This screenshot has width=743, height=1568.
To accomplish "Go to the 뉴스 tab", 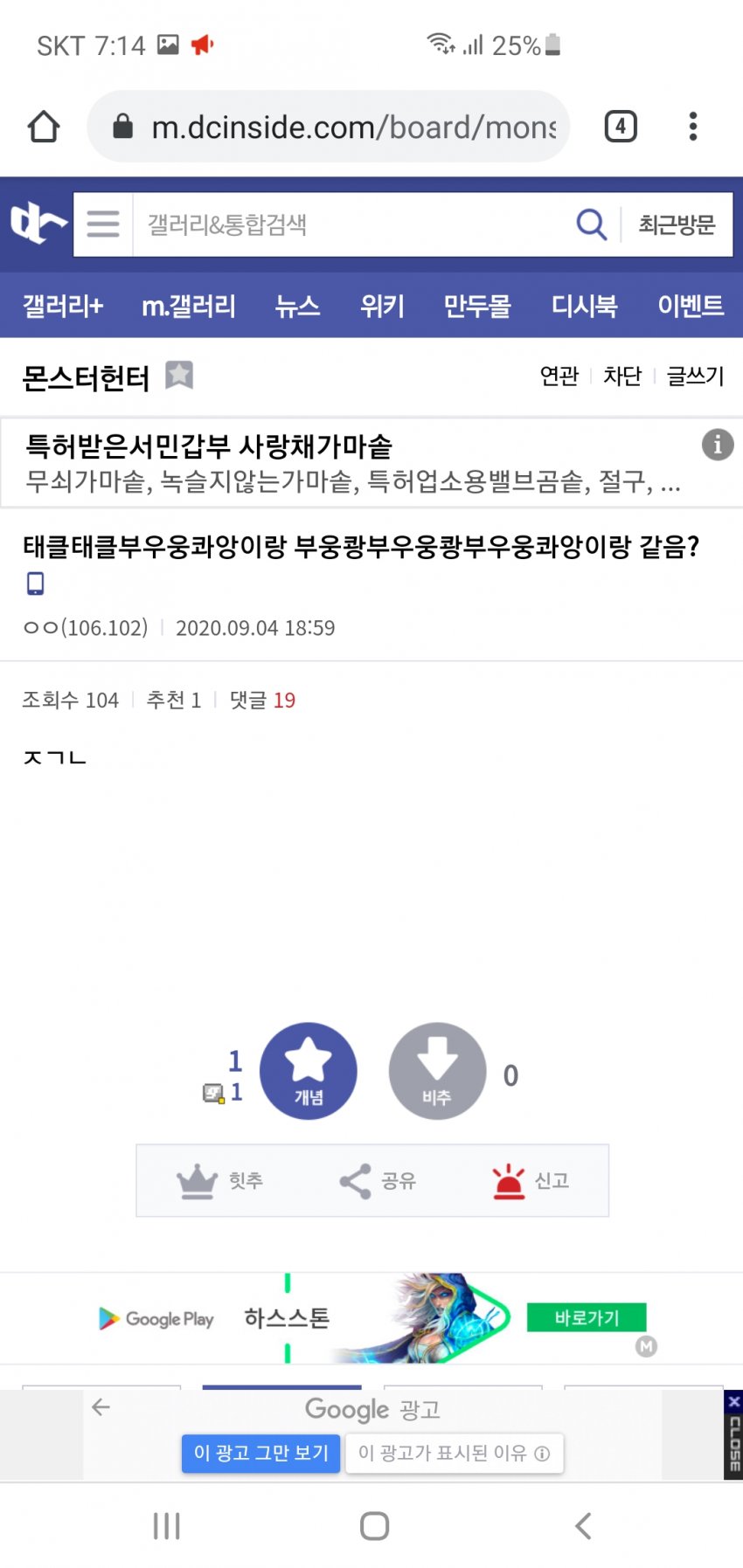I will pos(297,306).
